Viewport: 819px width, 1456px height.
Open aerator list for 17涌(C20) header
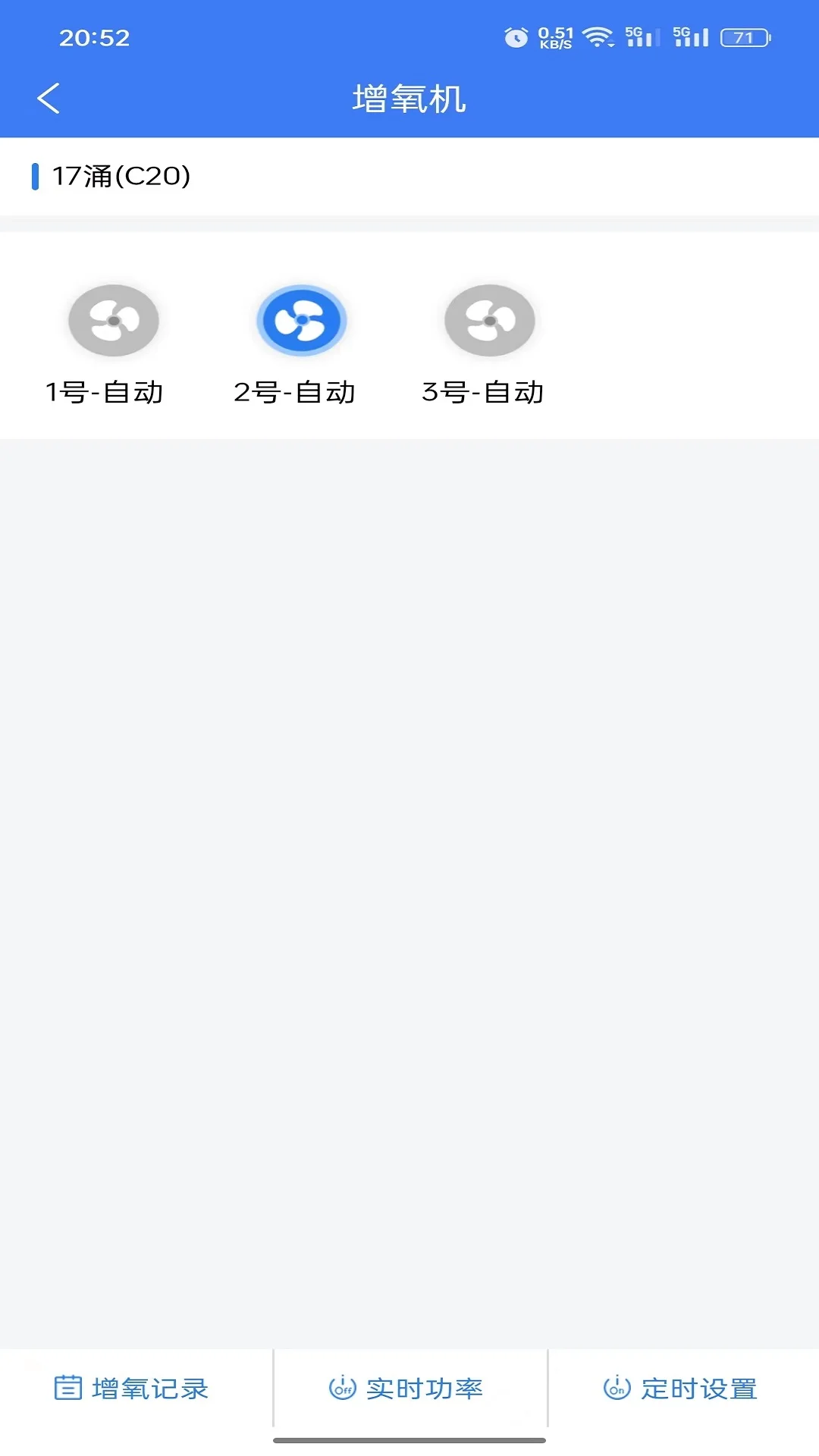(121, 177)
